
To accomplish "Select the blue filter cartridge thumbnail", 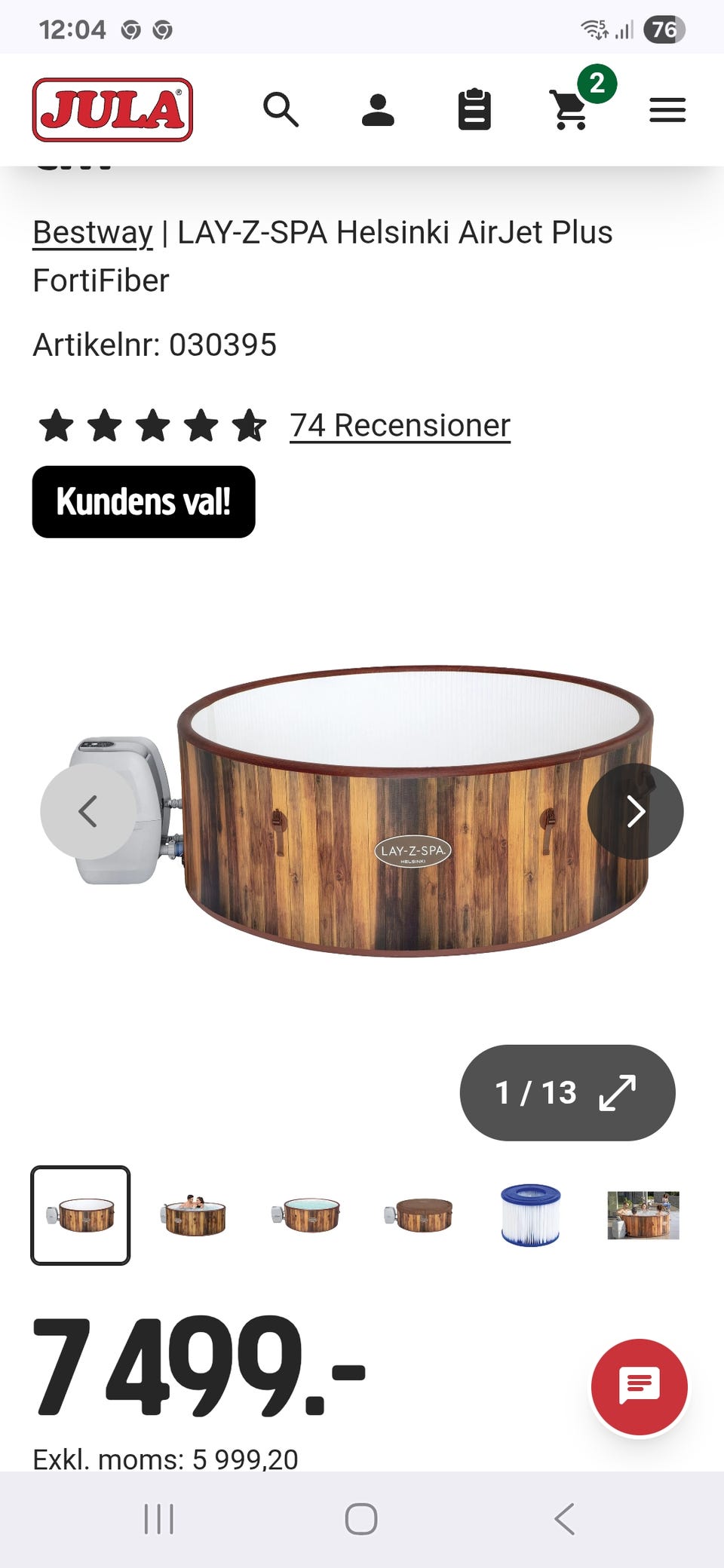I will pos(530,1215).
